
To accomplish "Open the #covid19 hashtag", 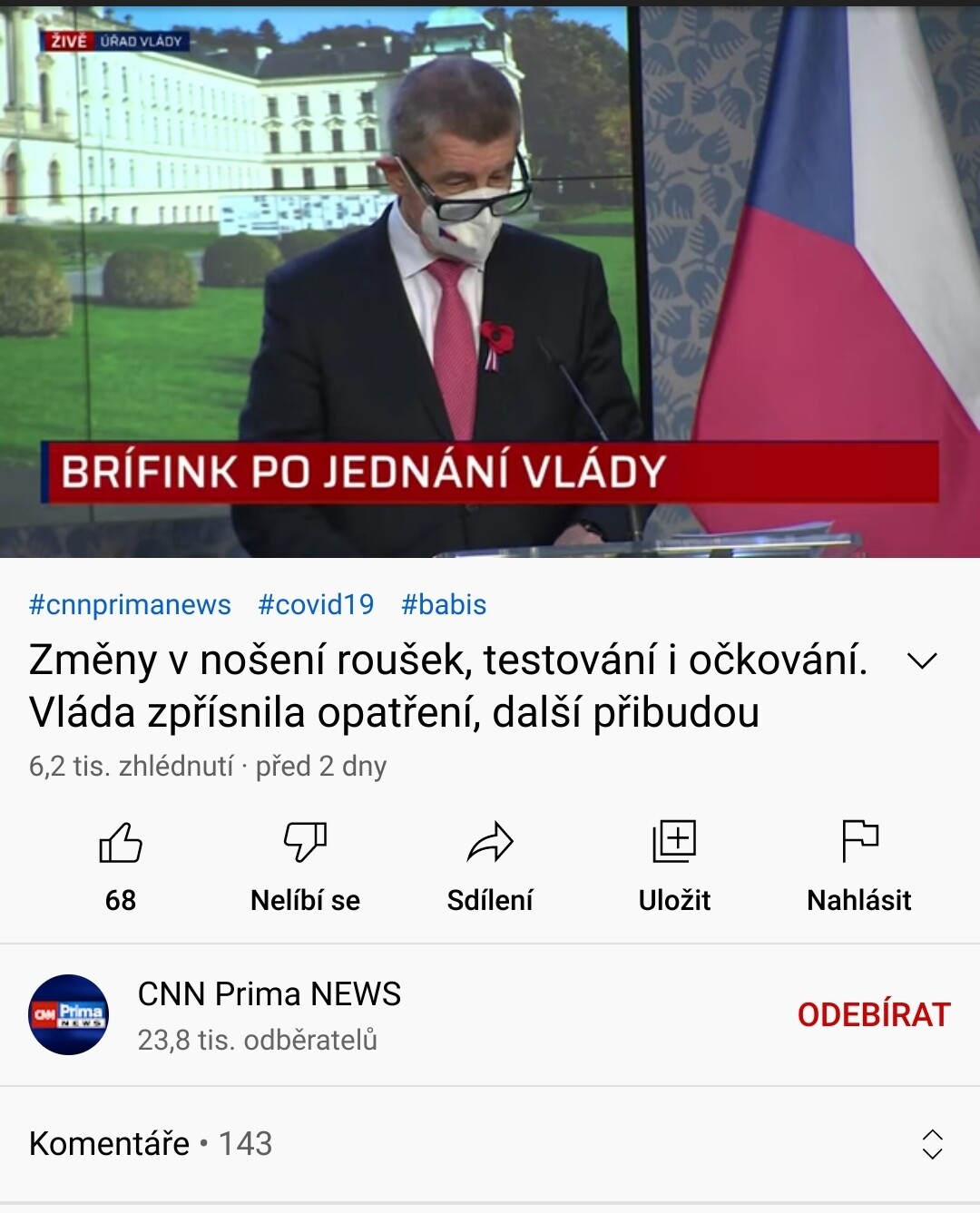I will pyautogui.click(x=316, y=604).
